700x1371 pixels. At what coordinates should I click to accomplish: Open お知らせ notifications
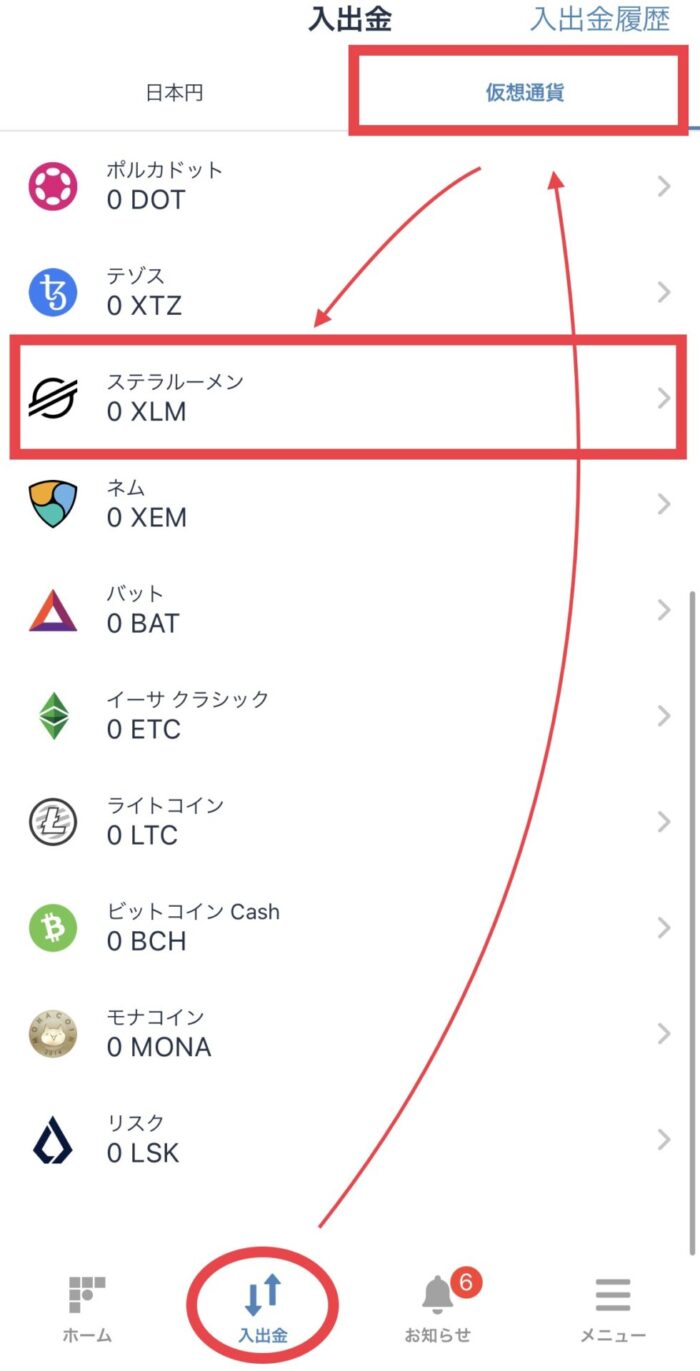[x=438, y=1309]
